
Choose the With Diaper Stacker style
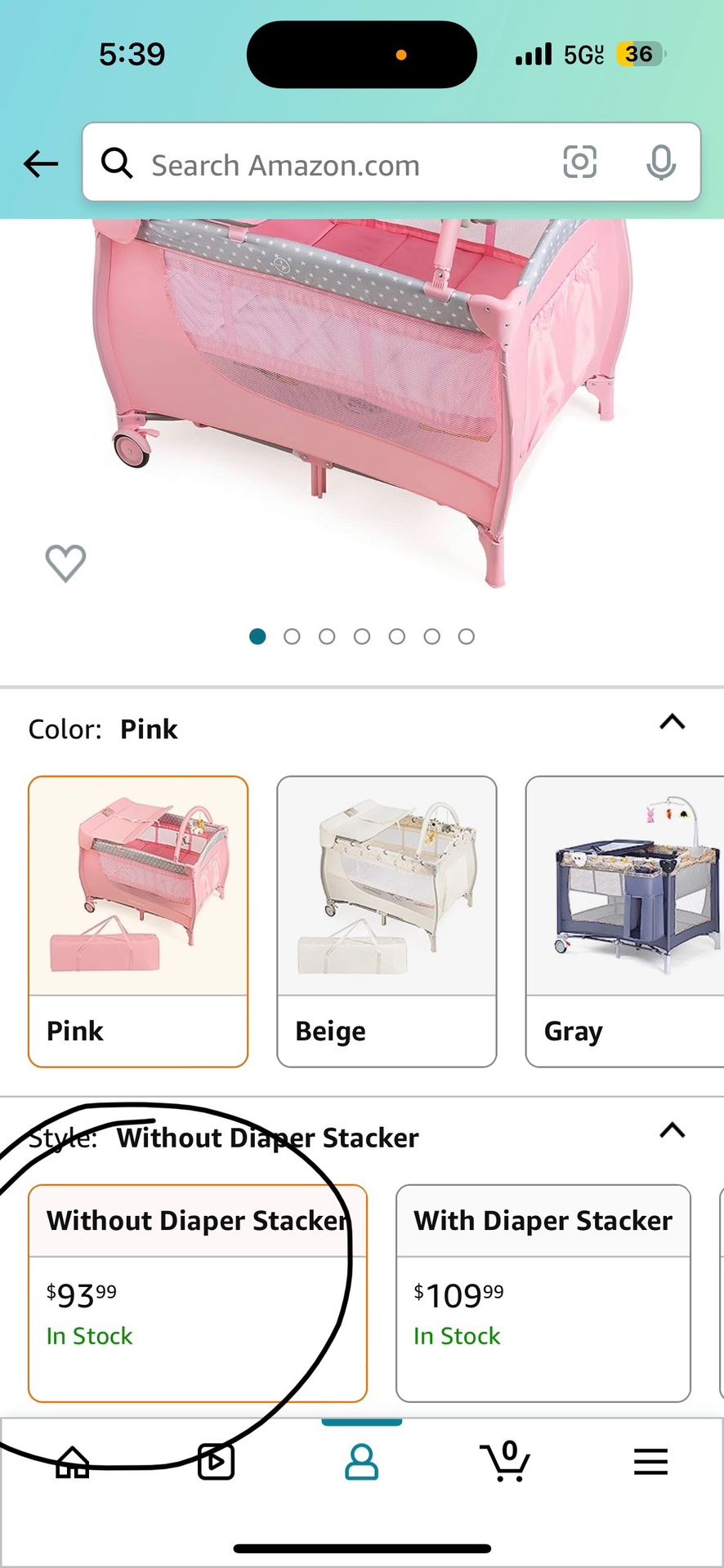pos(543,1293)
